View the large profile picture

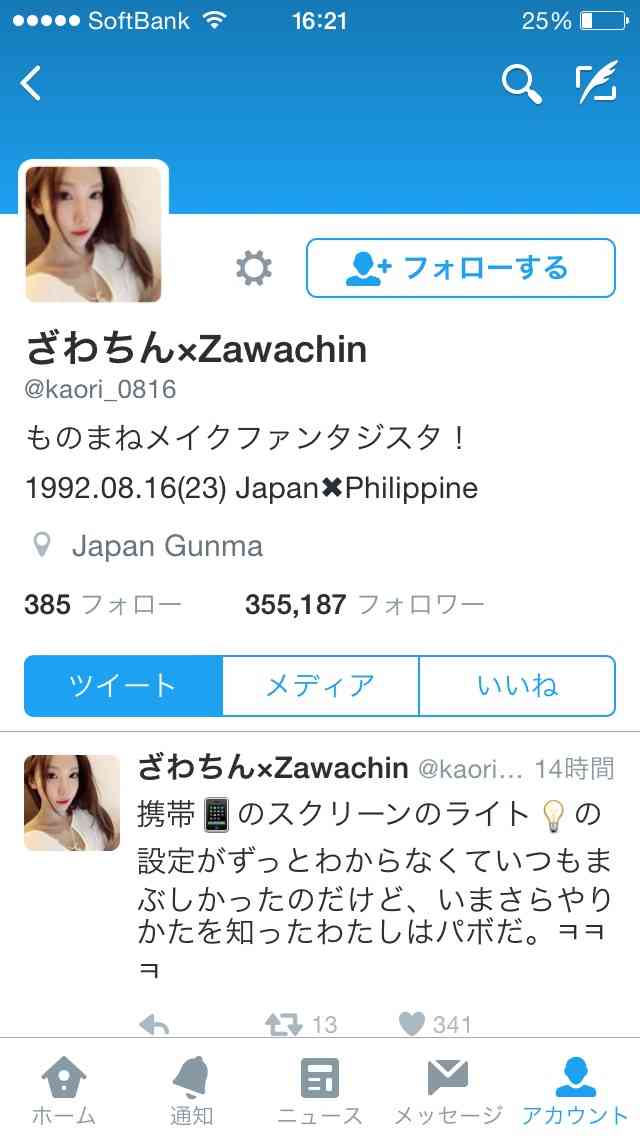tap(93, 234)
